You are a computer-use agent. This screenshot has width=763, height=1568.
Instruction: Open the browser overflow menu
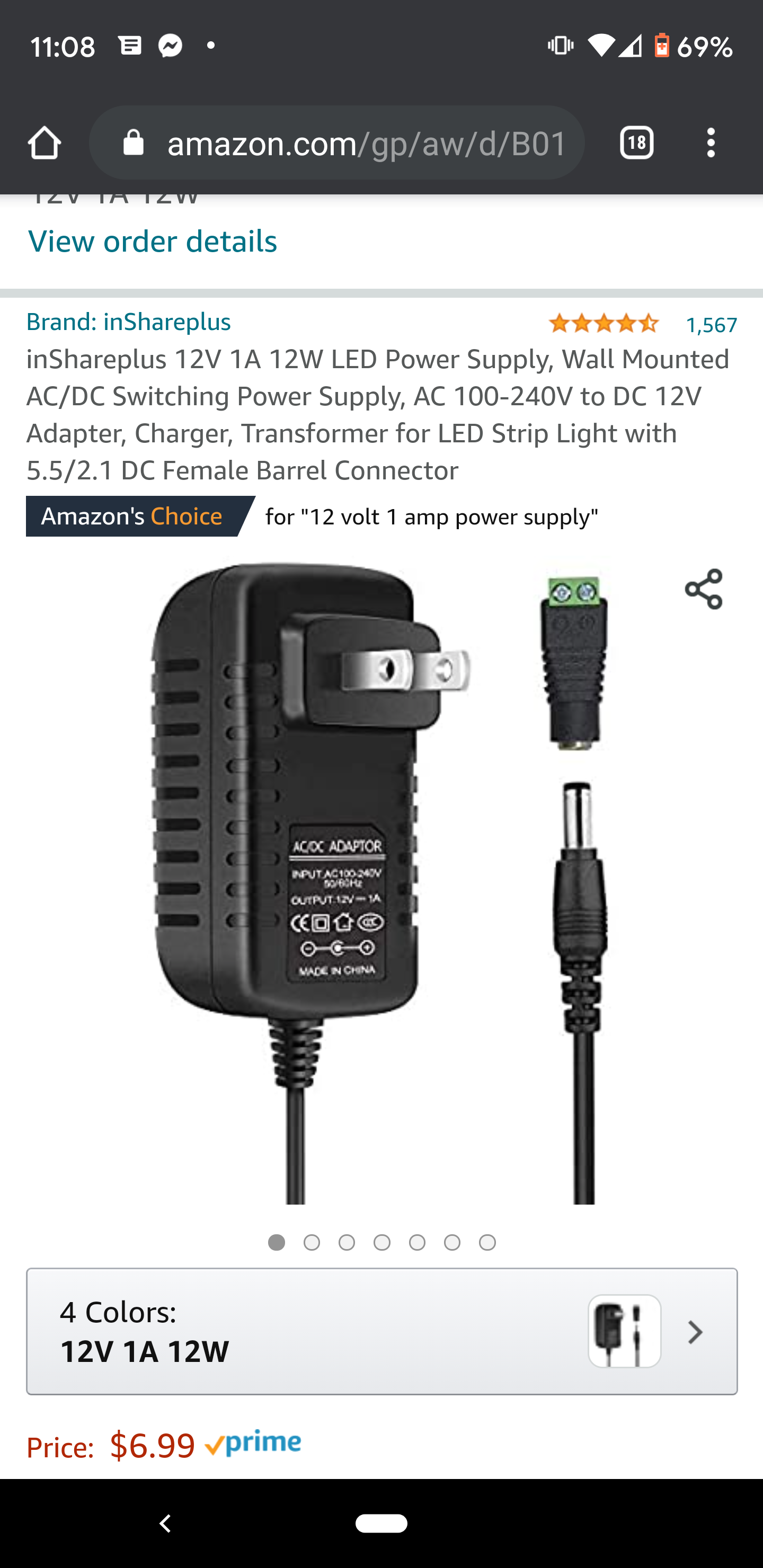click(x=711, y=143)
